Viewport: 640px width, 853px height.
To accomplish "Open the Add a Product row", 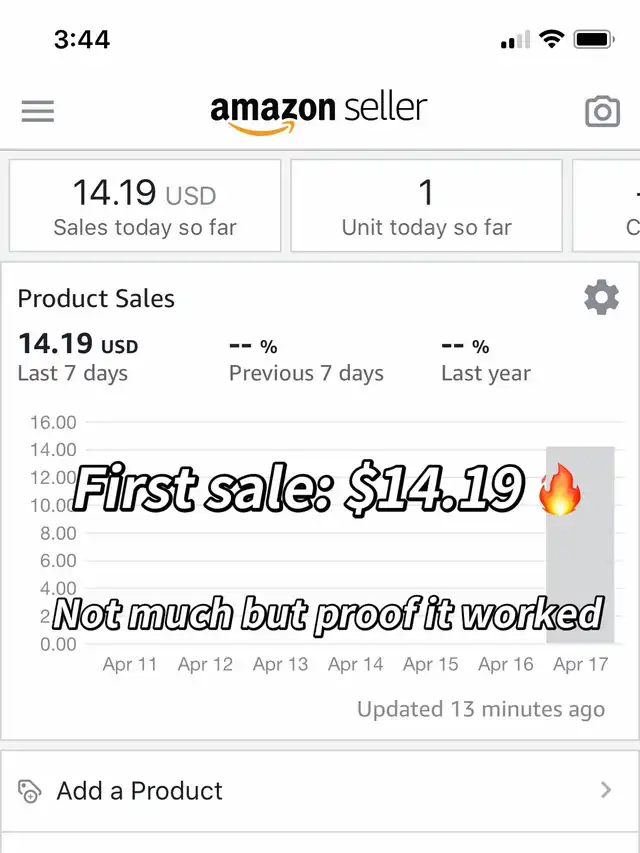I will click(x=320, y=790).
